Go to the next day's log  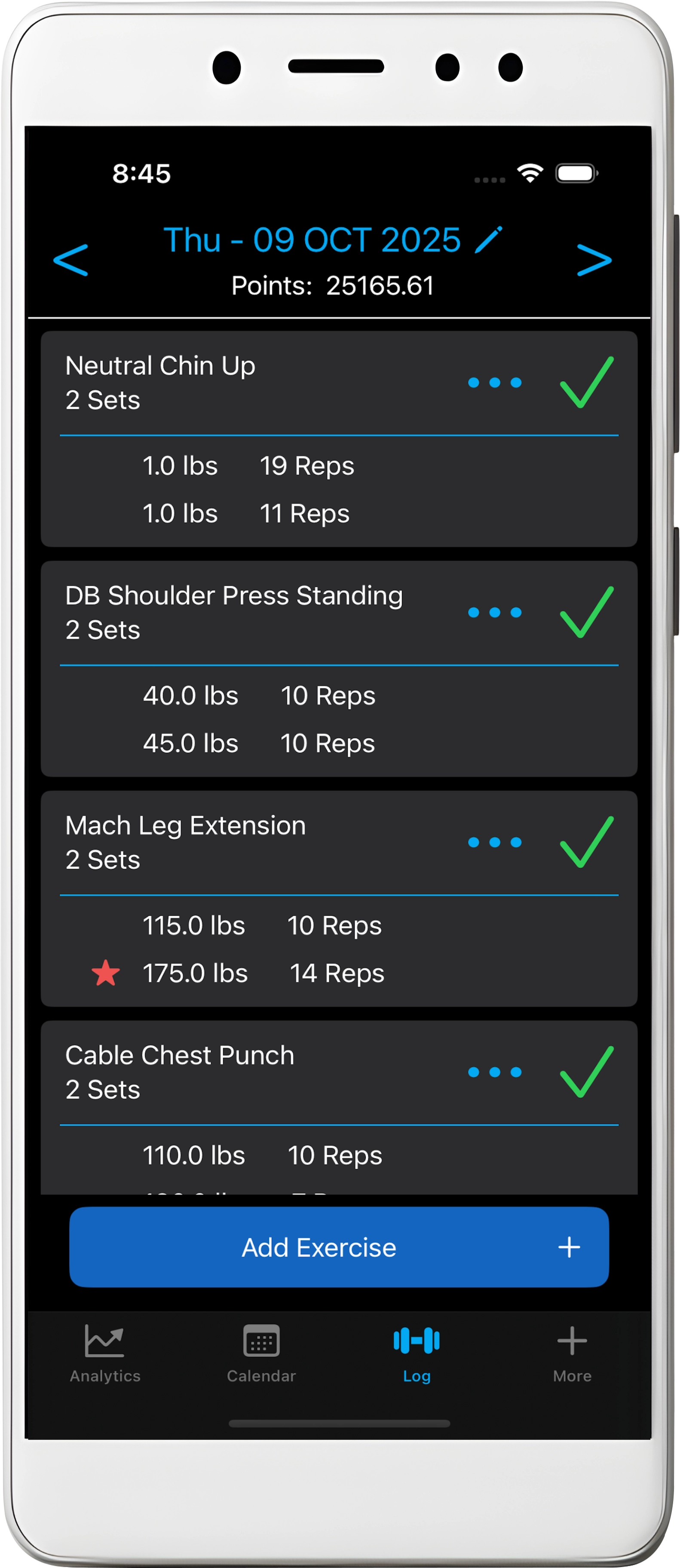pos(594,260)
